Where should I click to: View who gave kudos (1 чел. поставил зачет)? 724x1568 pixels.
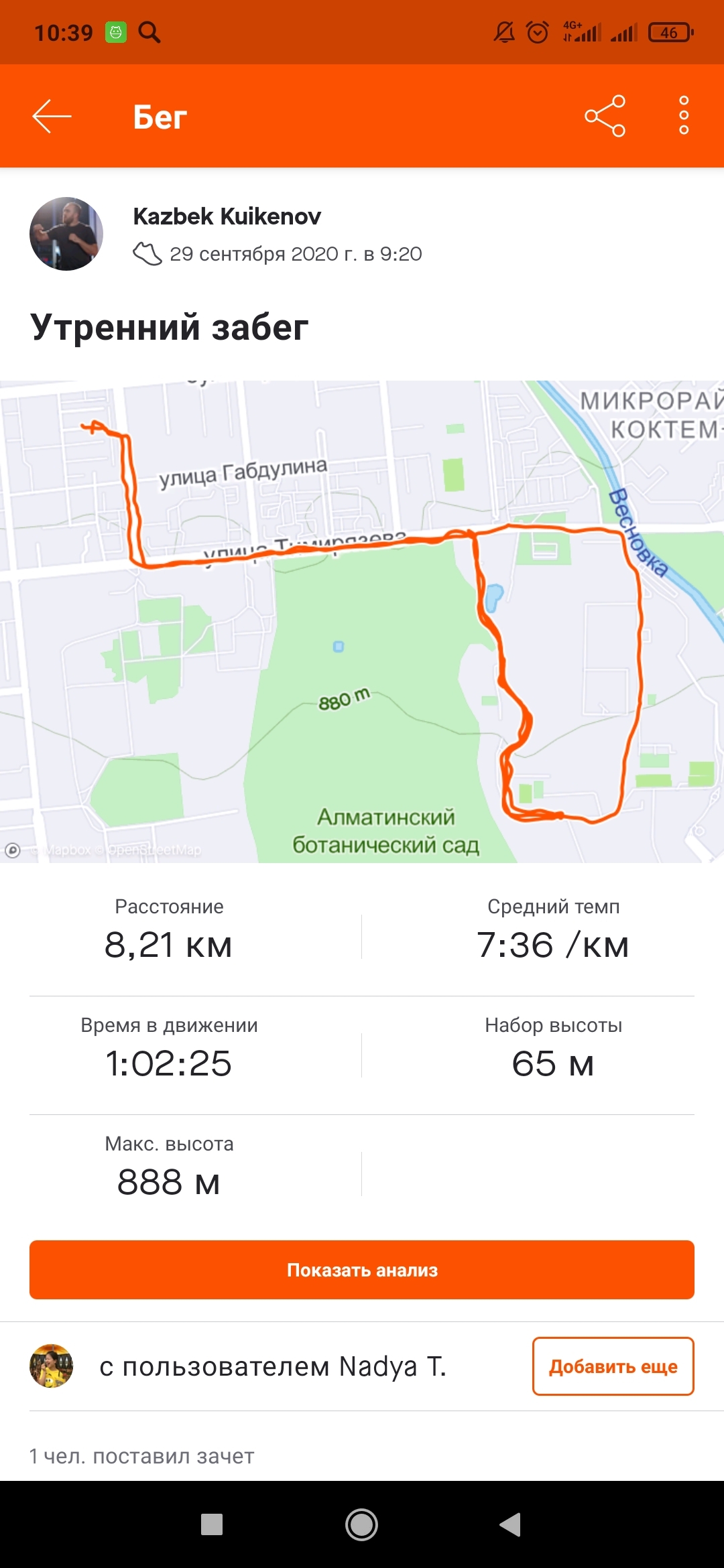142,1455
